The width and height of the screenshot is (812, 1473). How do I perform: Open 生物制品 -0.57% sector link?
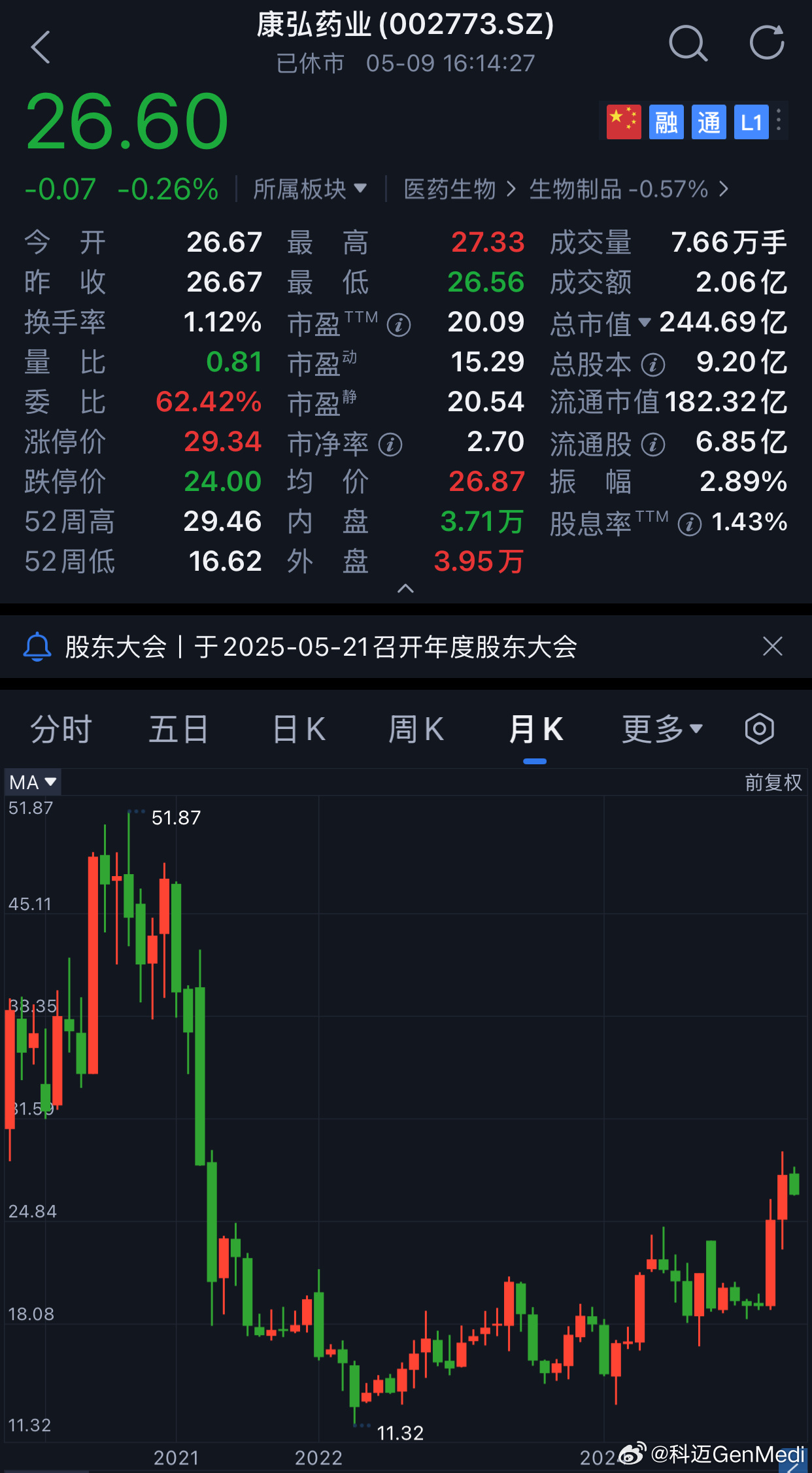(x=628, y=189)
